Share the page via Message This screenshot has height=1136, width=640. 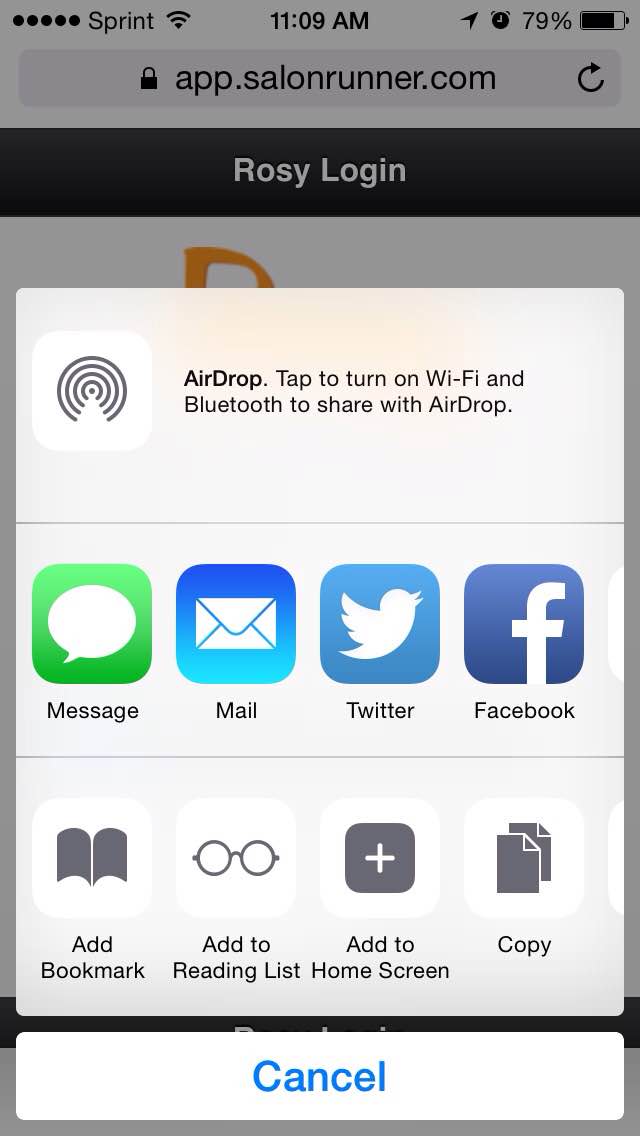[x=92, y=624]
